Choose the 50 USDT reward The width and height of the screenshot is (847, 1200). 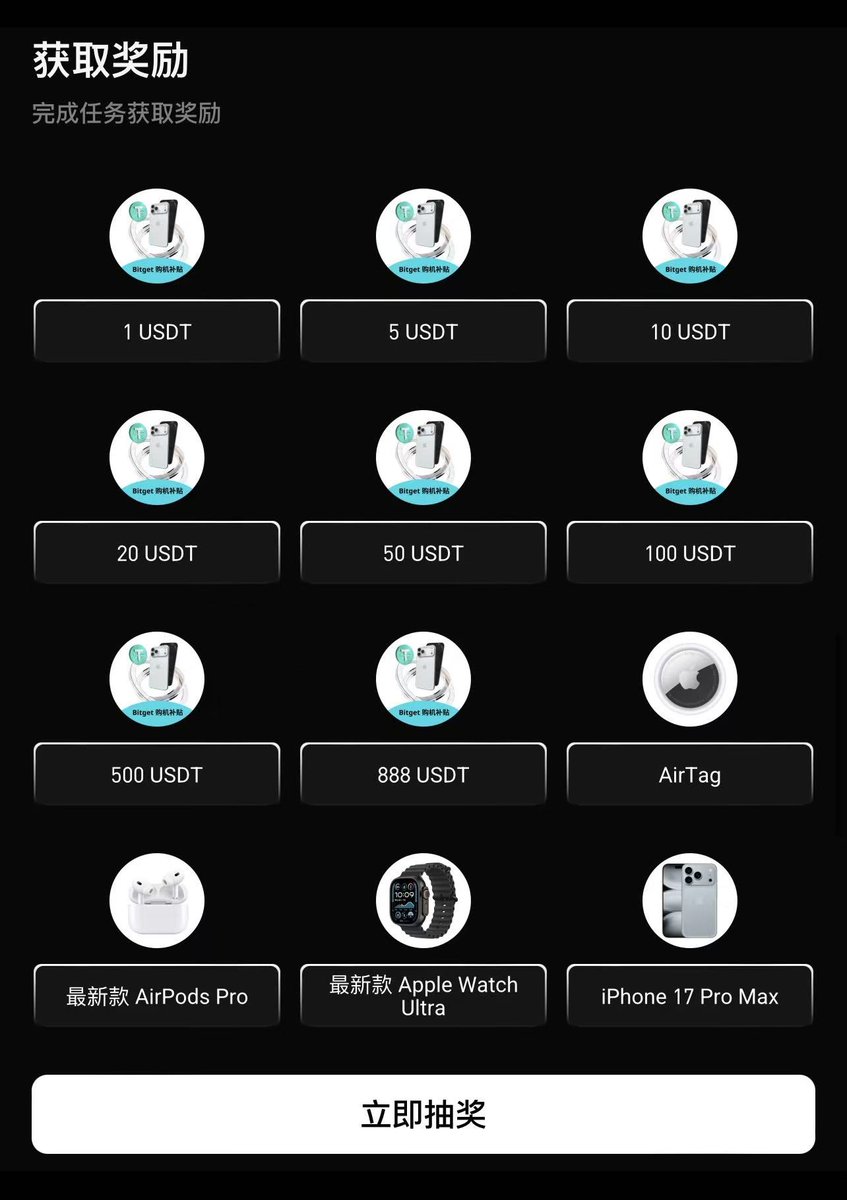[423, 553]
